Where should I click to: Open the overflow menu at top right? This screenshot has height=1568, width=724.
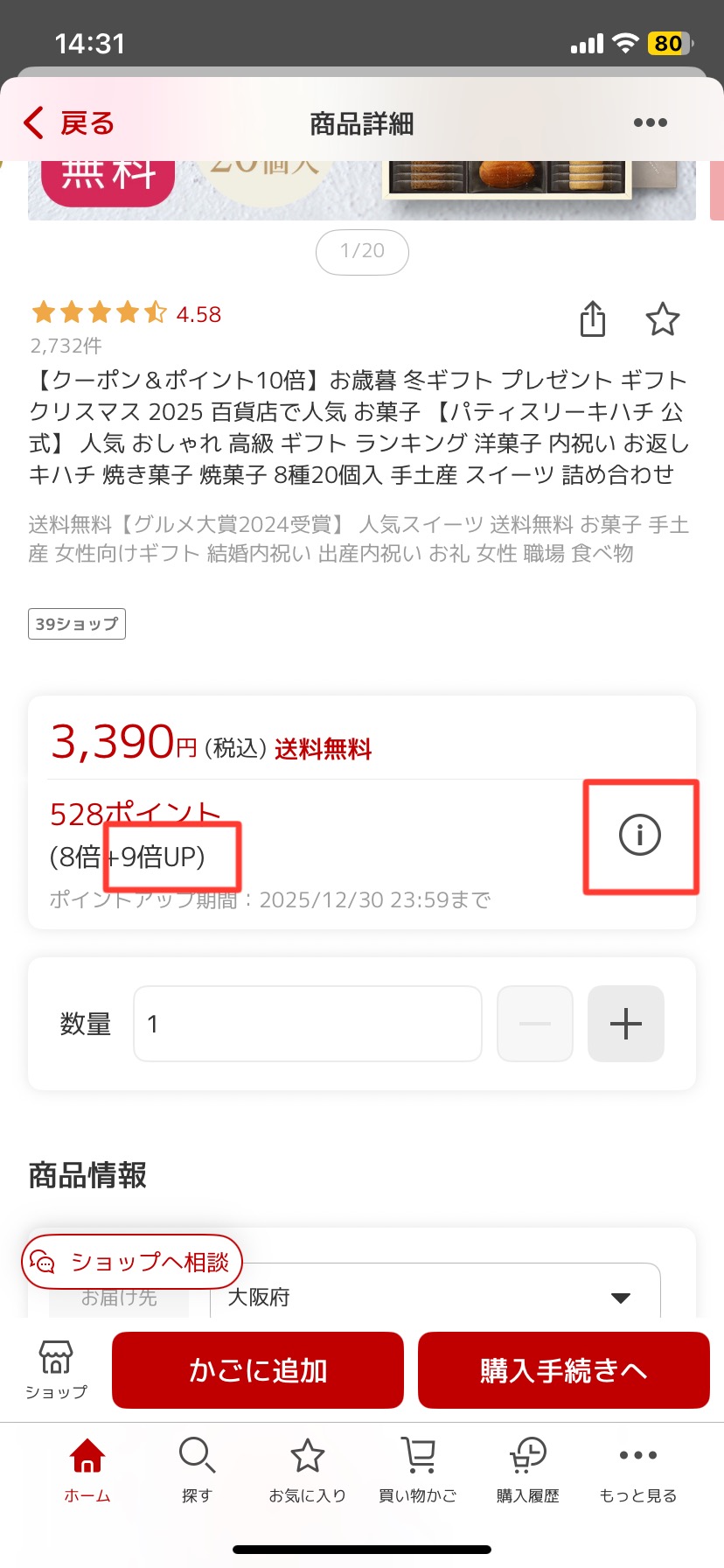click(650, 122)
